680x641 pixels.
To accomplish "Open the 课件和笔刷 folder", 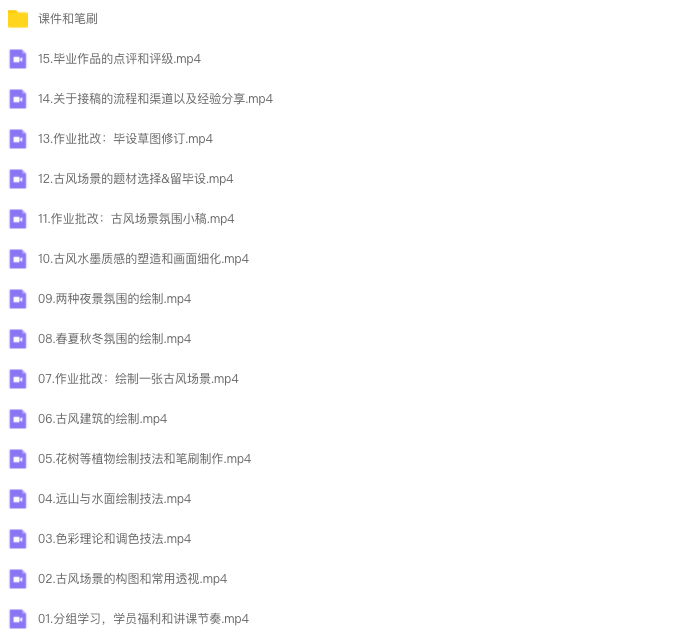I will (x=67, y=19).
